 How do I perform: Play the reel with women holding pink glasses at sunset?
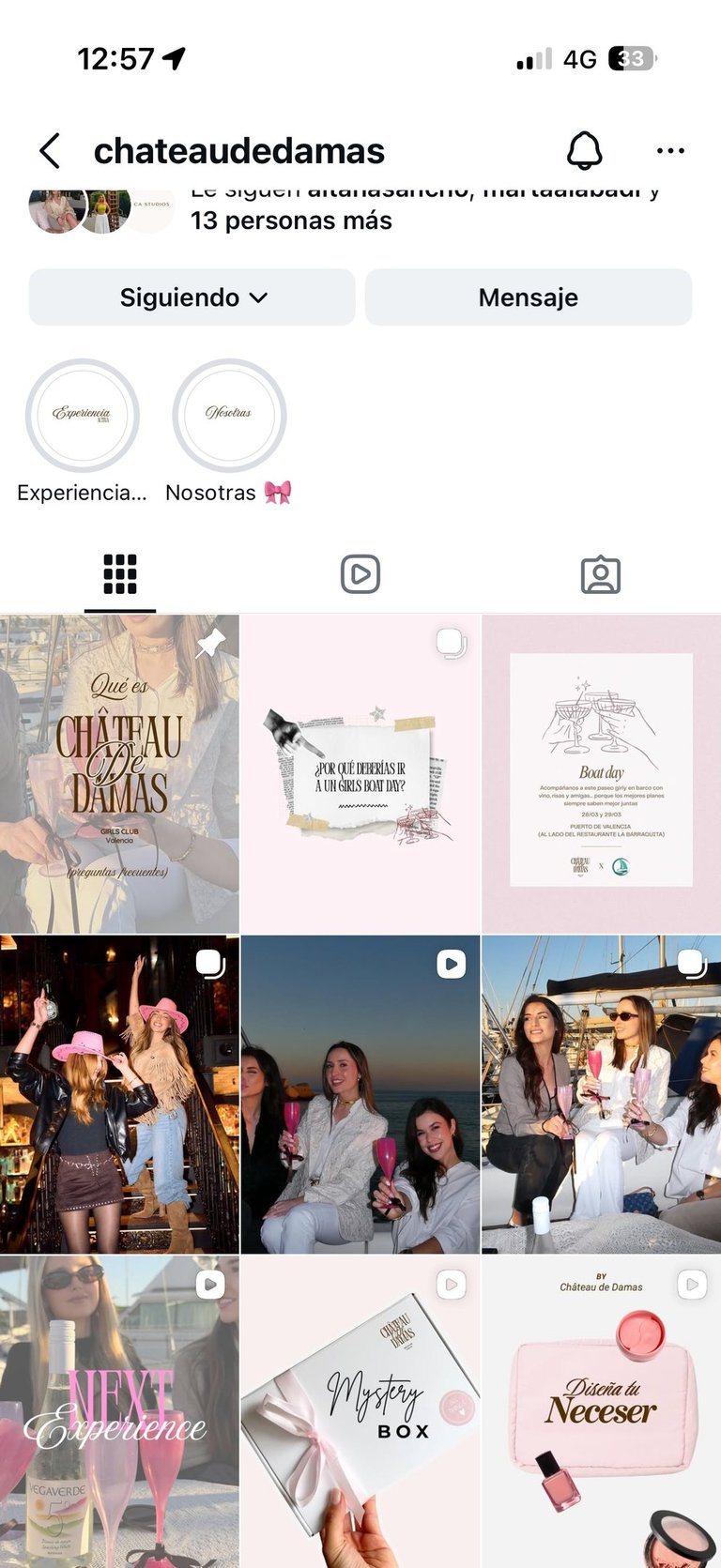[360, 1094]
